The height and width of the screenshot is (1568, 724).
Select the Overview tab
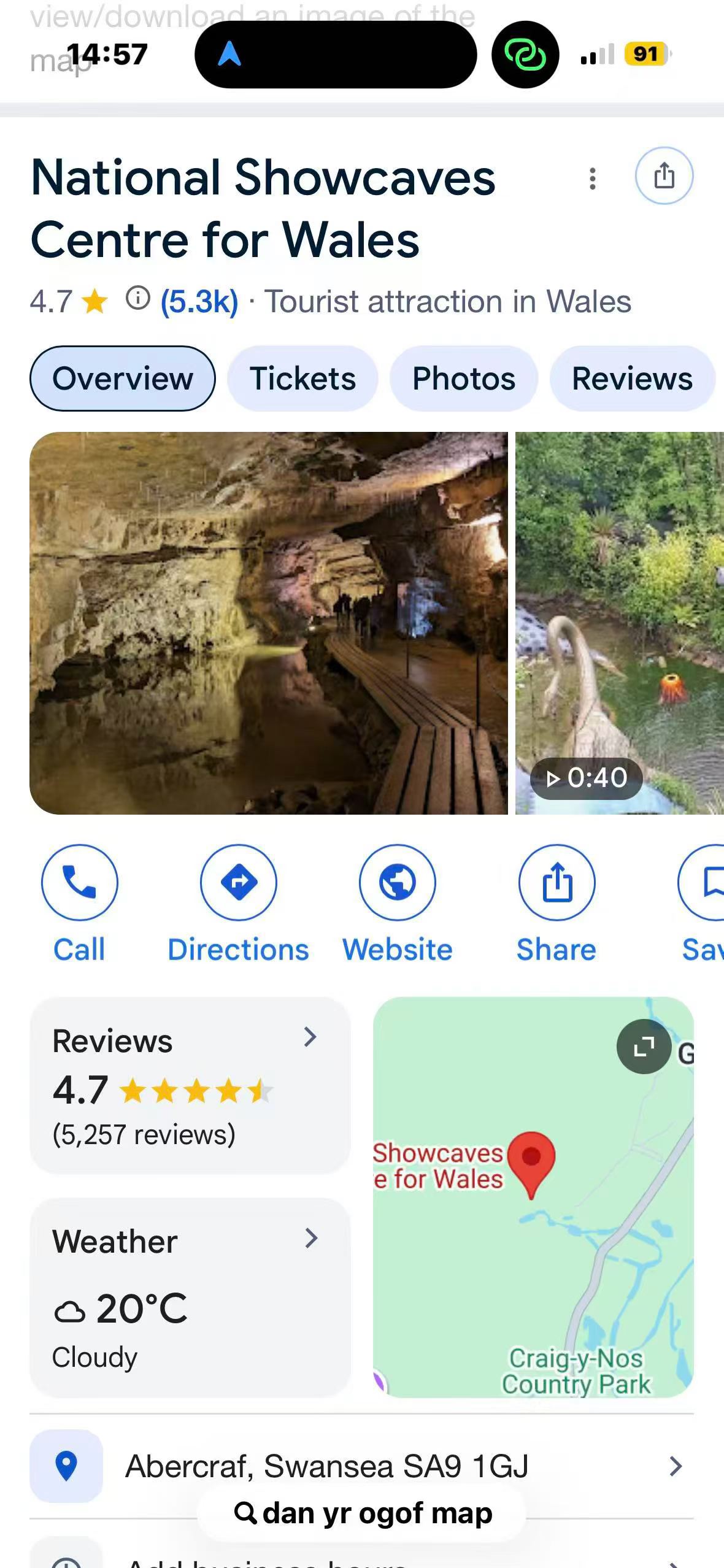tap(123, 379)
